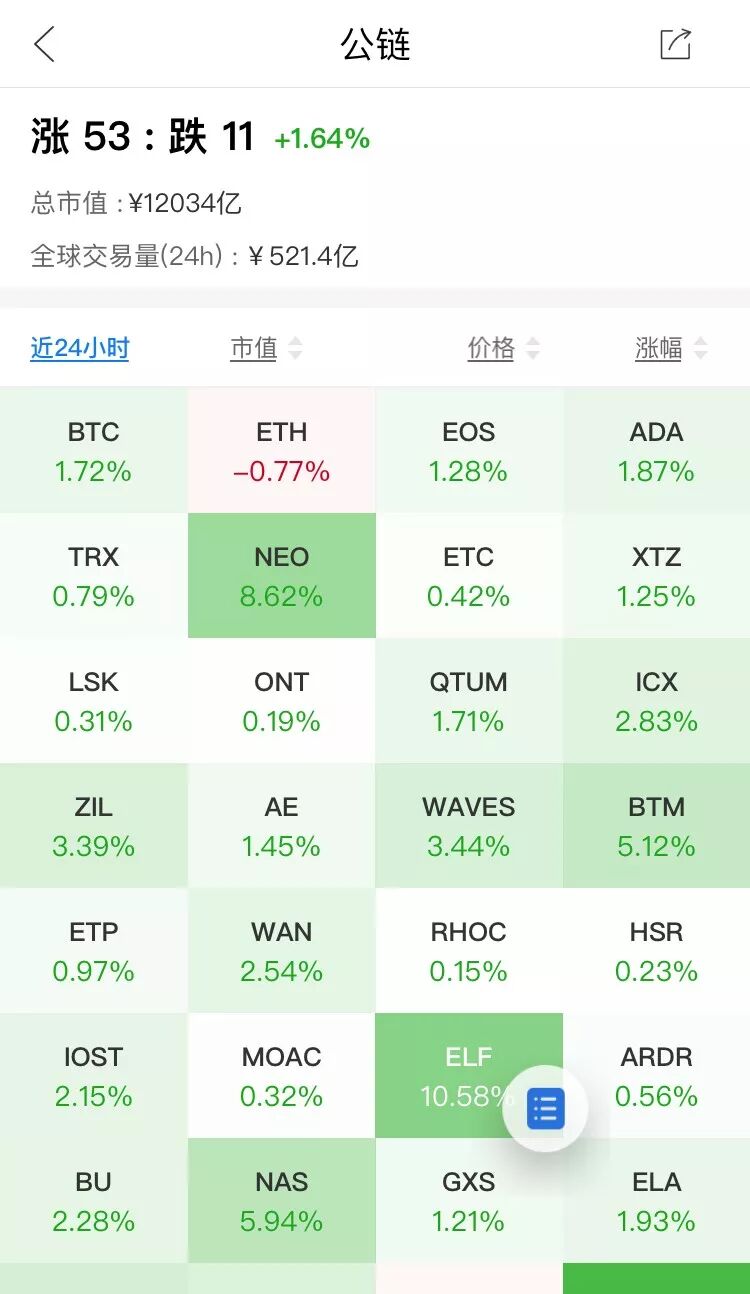Switch to list view with floating button

(545, 1109)
